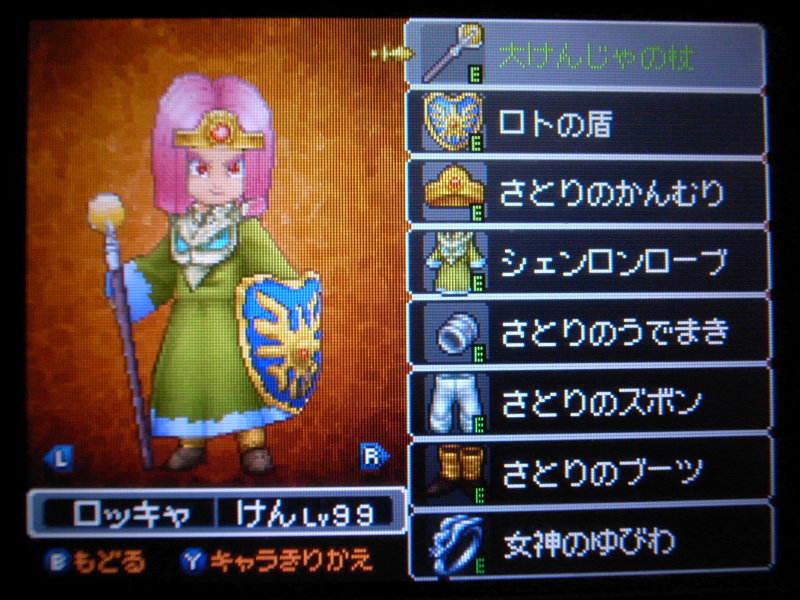Open the 女神のゆびわ accessory slot

(588, 539)
